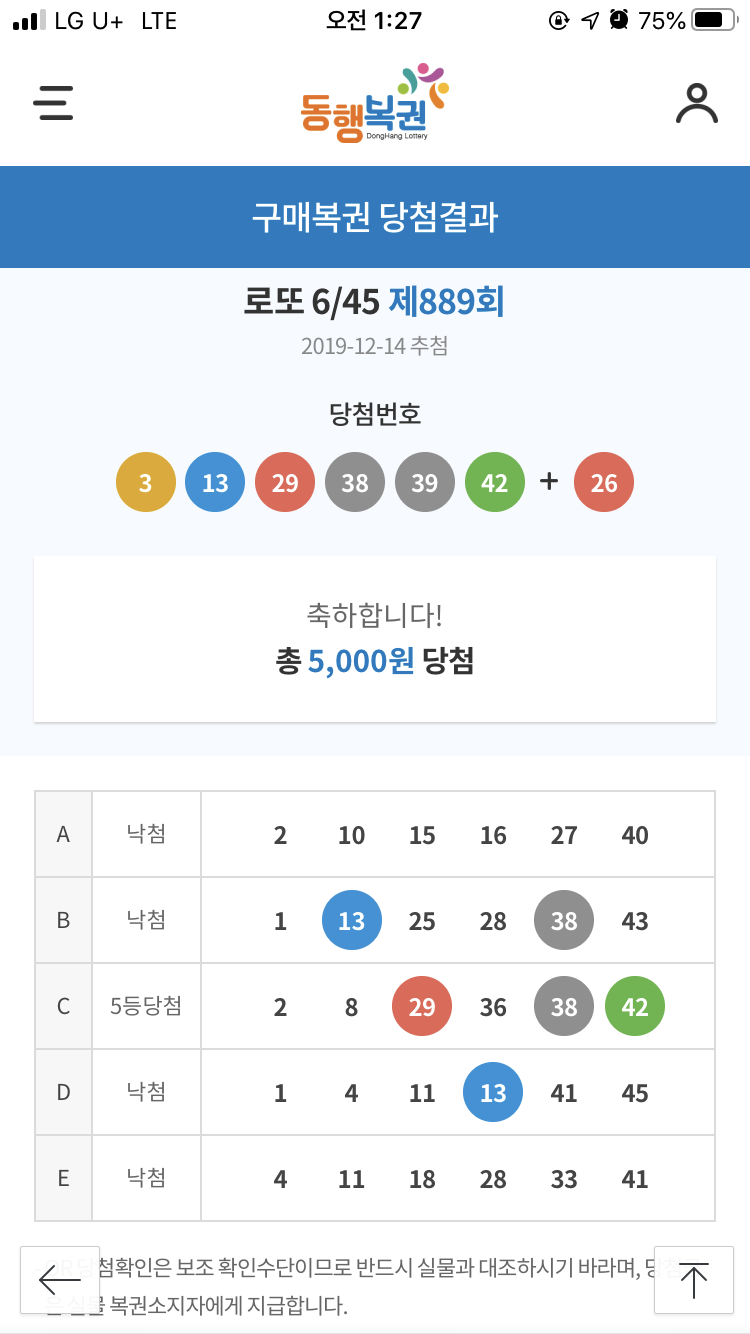Go back with the left arrow button
Screen dimensions: 750x1334
tap(60, 1279)
